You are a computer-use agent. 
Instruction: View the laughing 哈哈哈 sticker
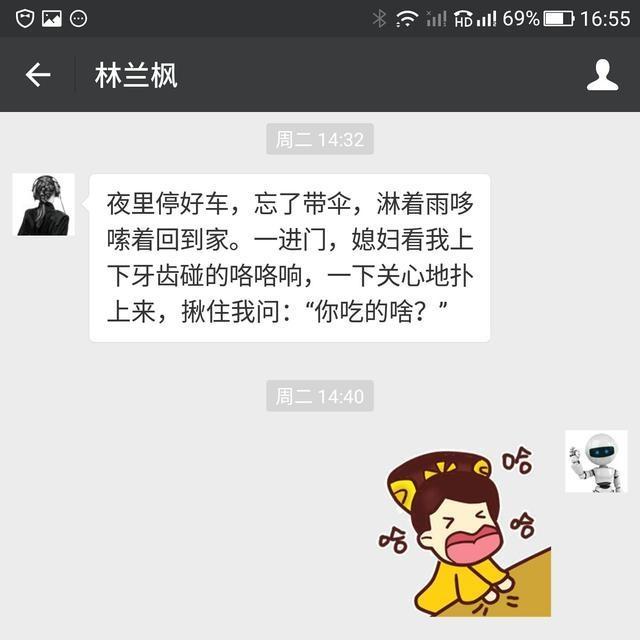tap(466, 531)
